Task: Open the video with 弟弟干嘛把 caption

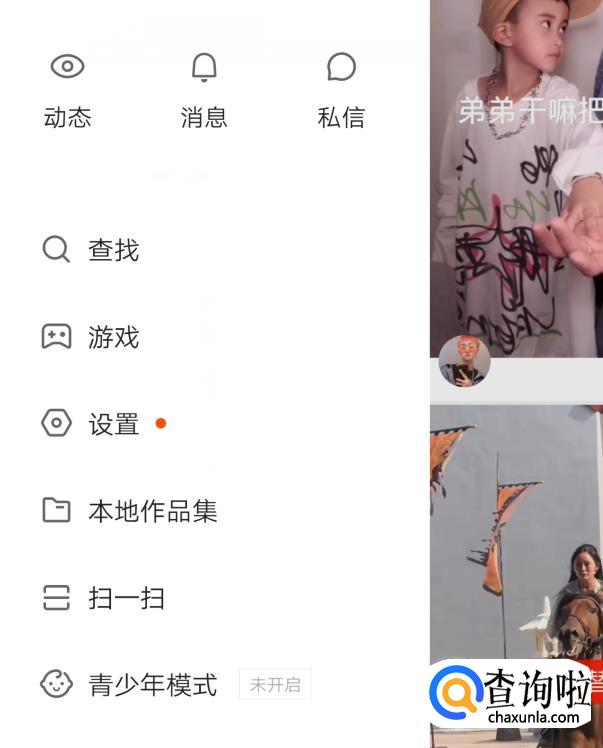Action: [520, 180]
